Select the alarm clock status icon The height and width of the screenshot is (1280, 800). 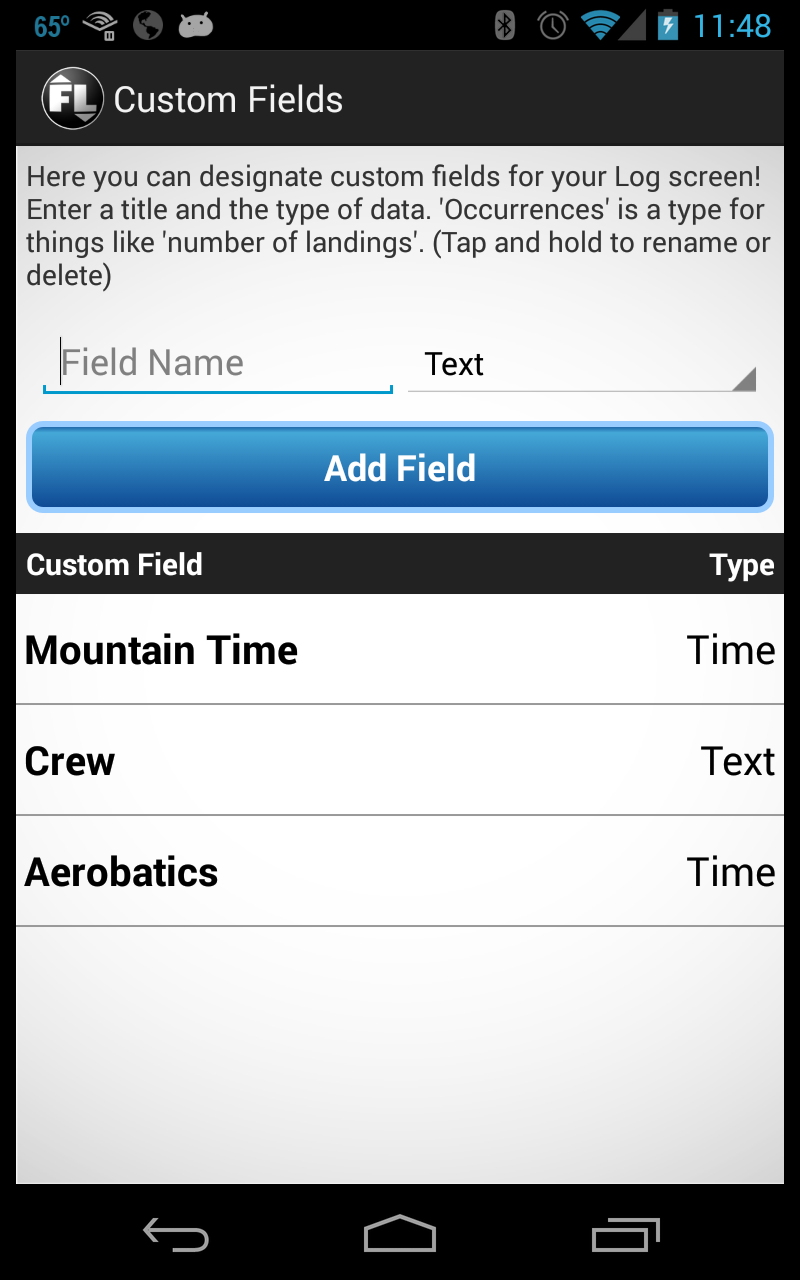548,22
